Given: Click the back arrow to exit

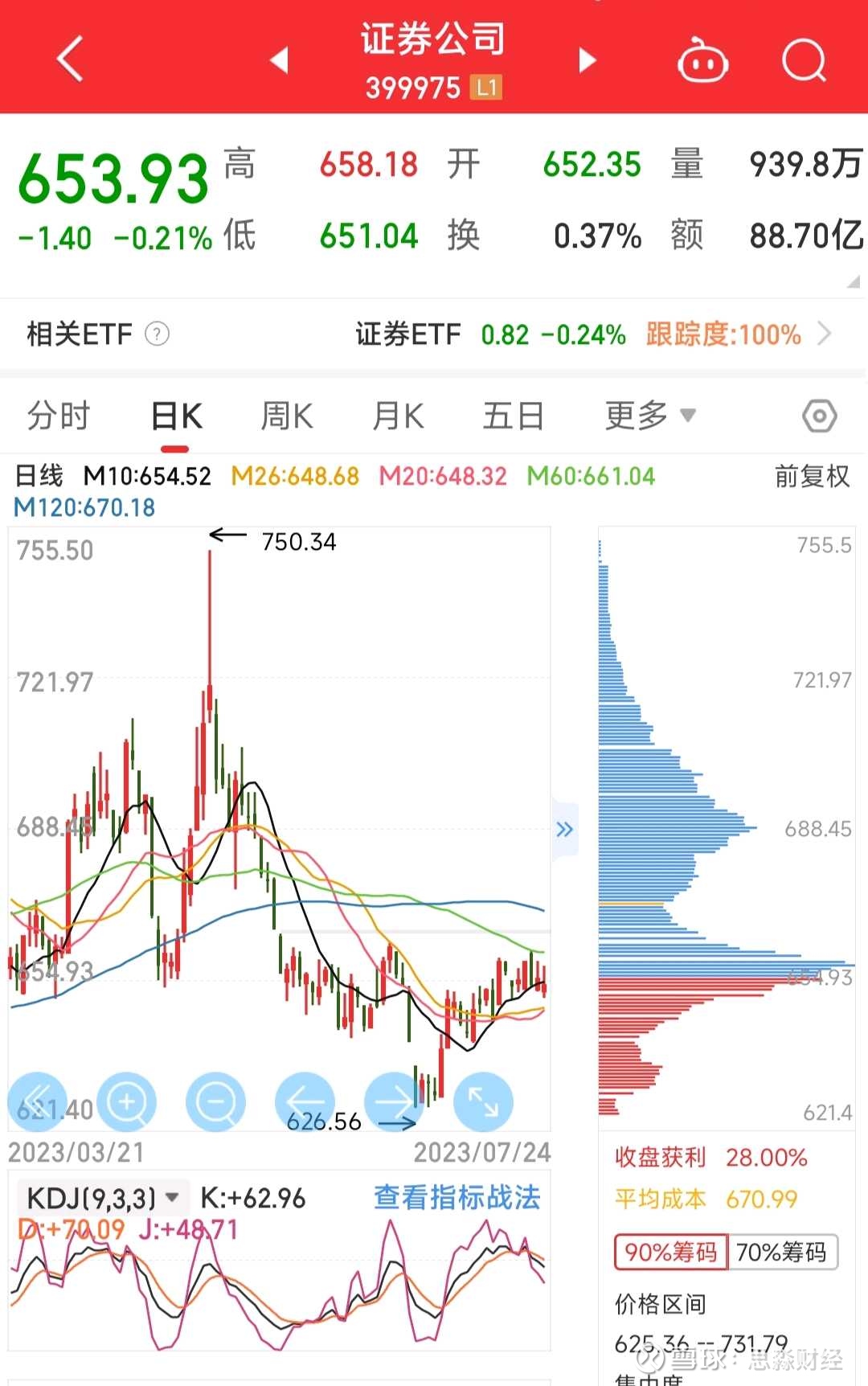Looking at the screenshot, I should click(x=68, y=59).
